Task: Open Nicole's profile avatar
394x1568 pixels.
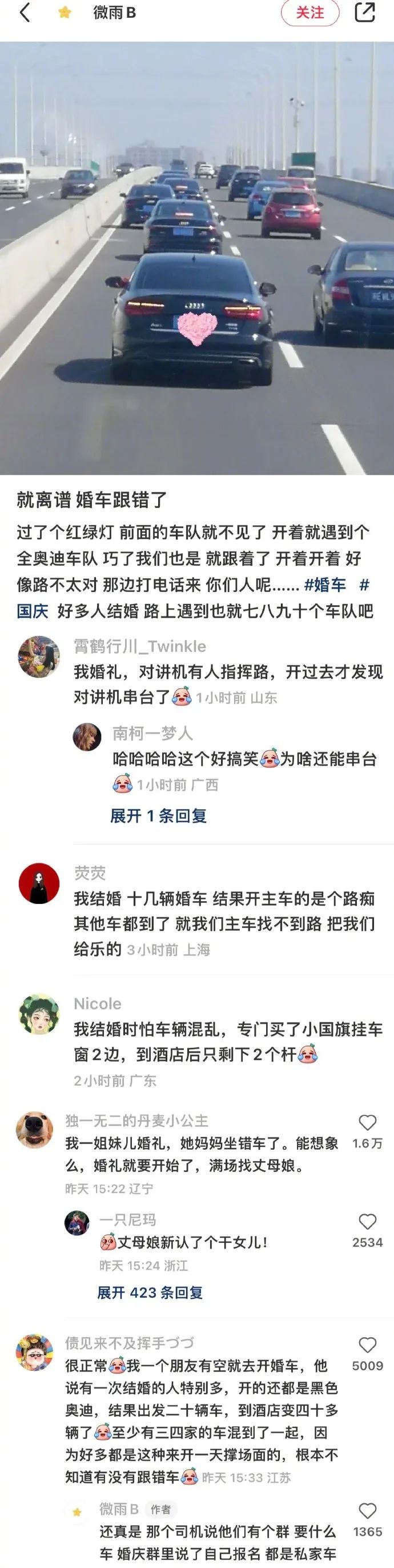Action: click(39, 1014)
